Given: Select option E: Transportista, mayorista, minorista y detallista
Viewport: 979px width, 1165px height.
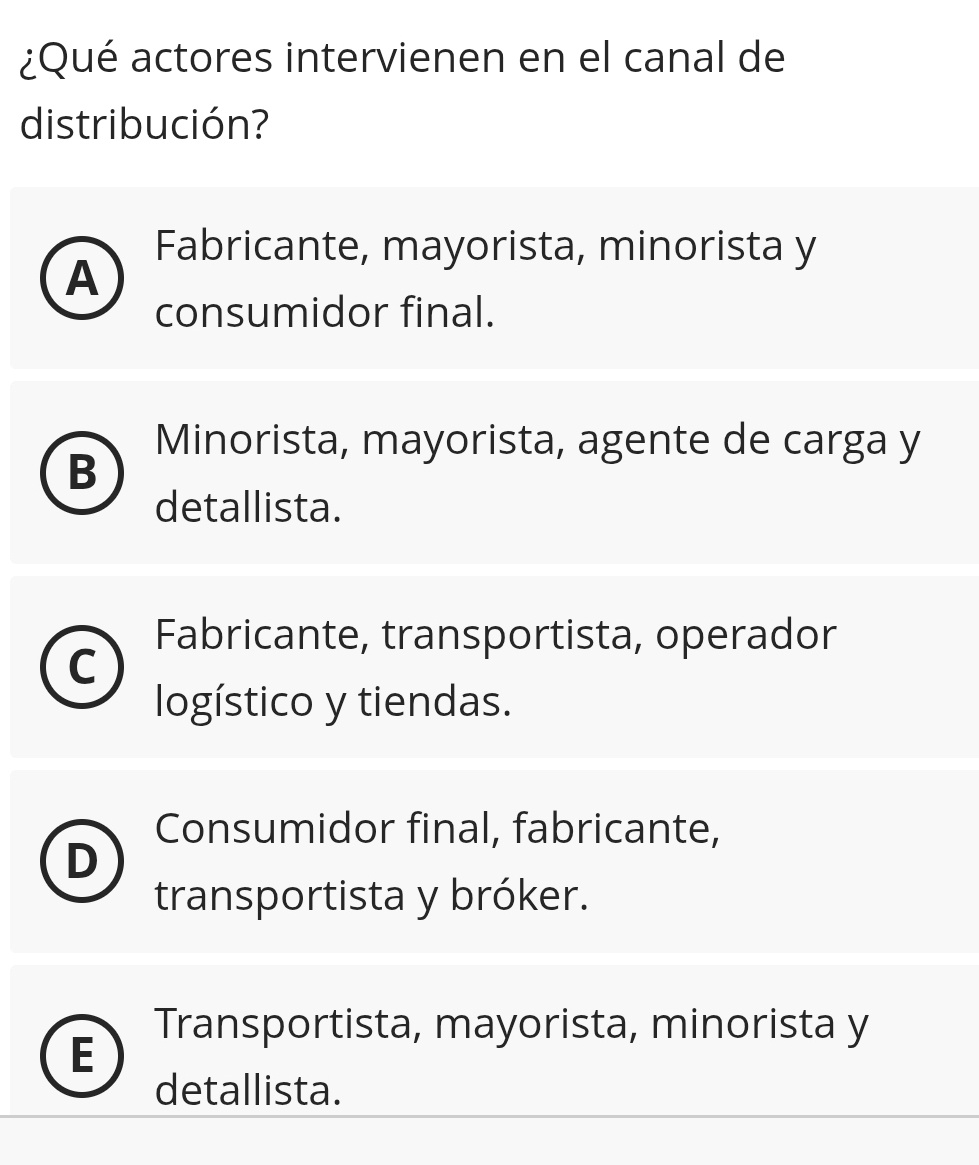Looking at the screenshot, I should (x=83, y=1055).
